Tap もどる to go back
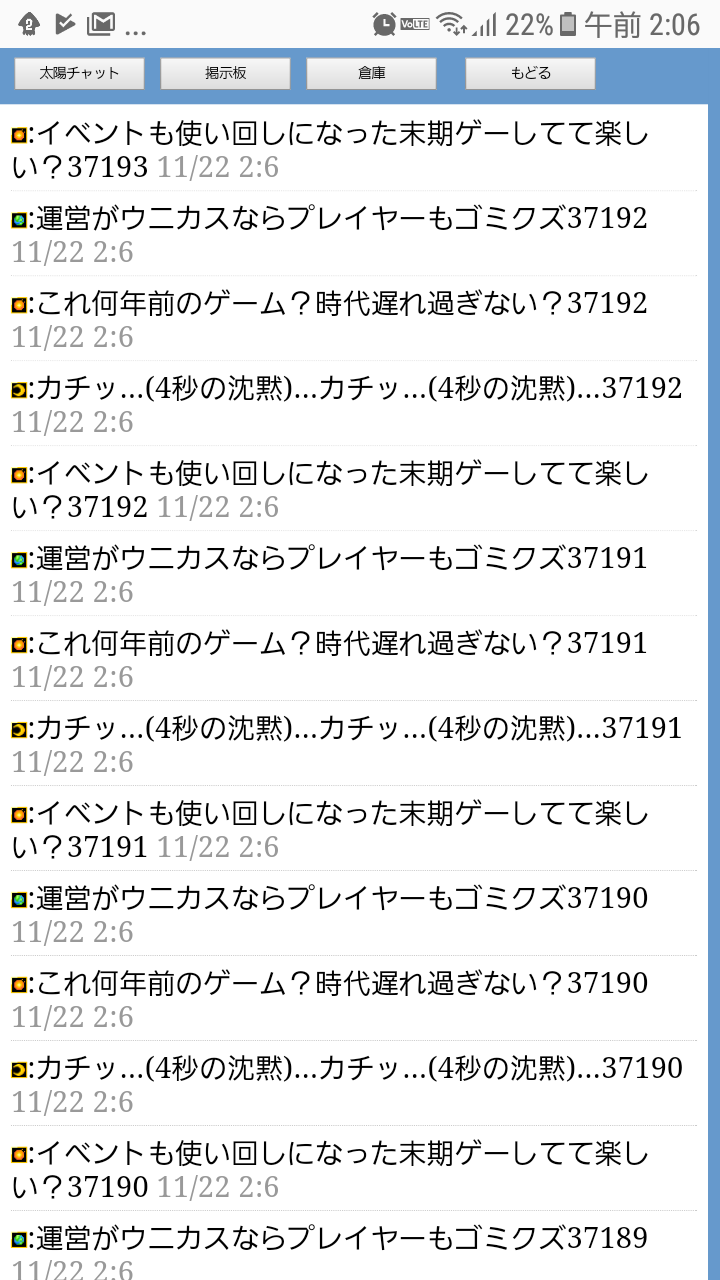 (530, 73)
